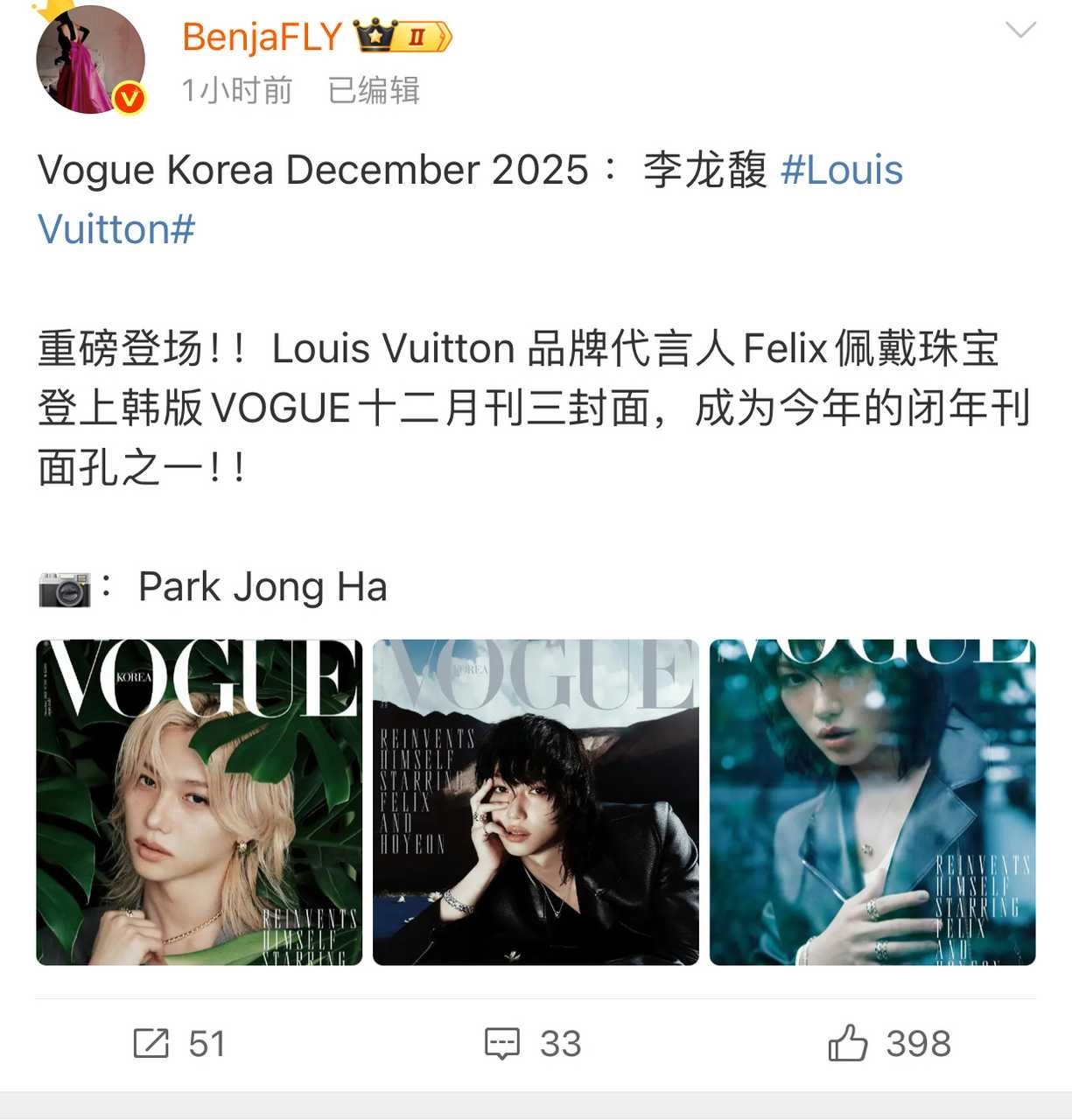Click the repost count 51
Viewport: 1072px width, 1120px height.
click(207, 1044)
